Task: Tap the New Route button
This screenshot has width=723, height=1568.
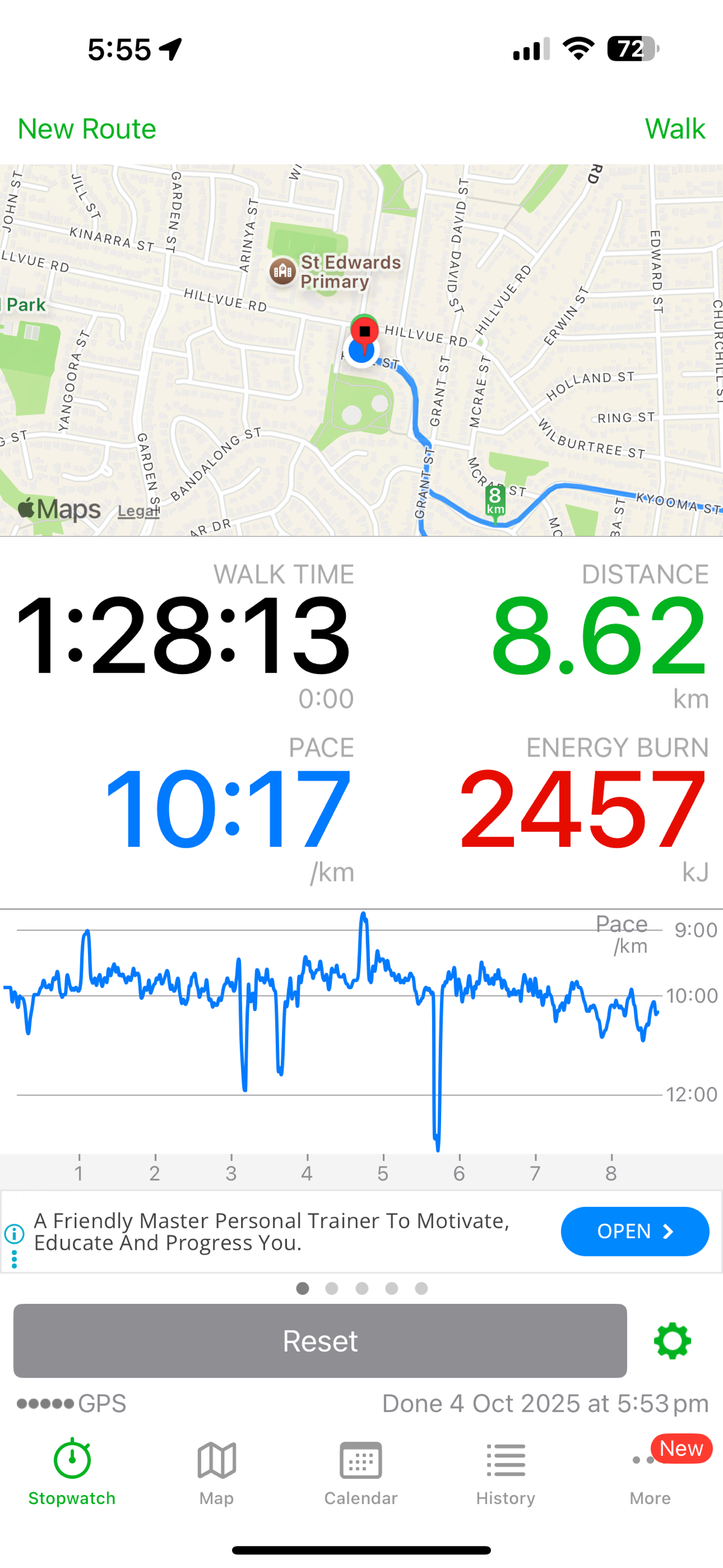Action: click(86, 129)
